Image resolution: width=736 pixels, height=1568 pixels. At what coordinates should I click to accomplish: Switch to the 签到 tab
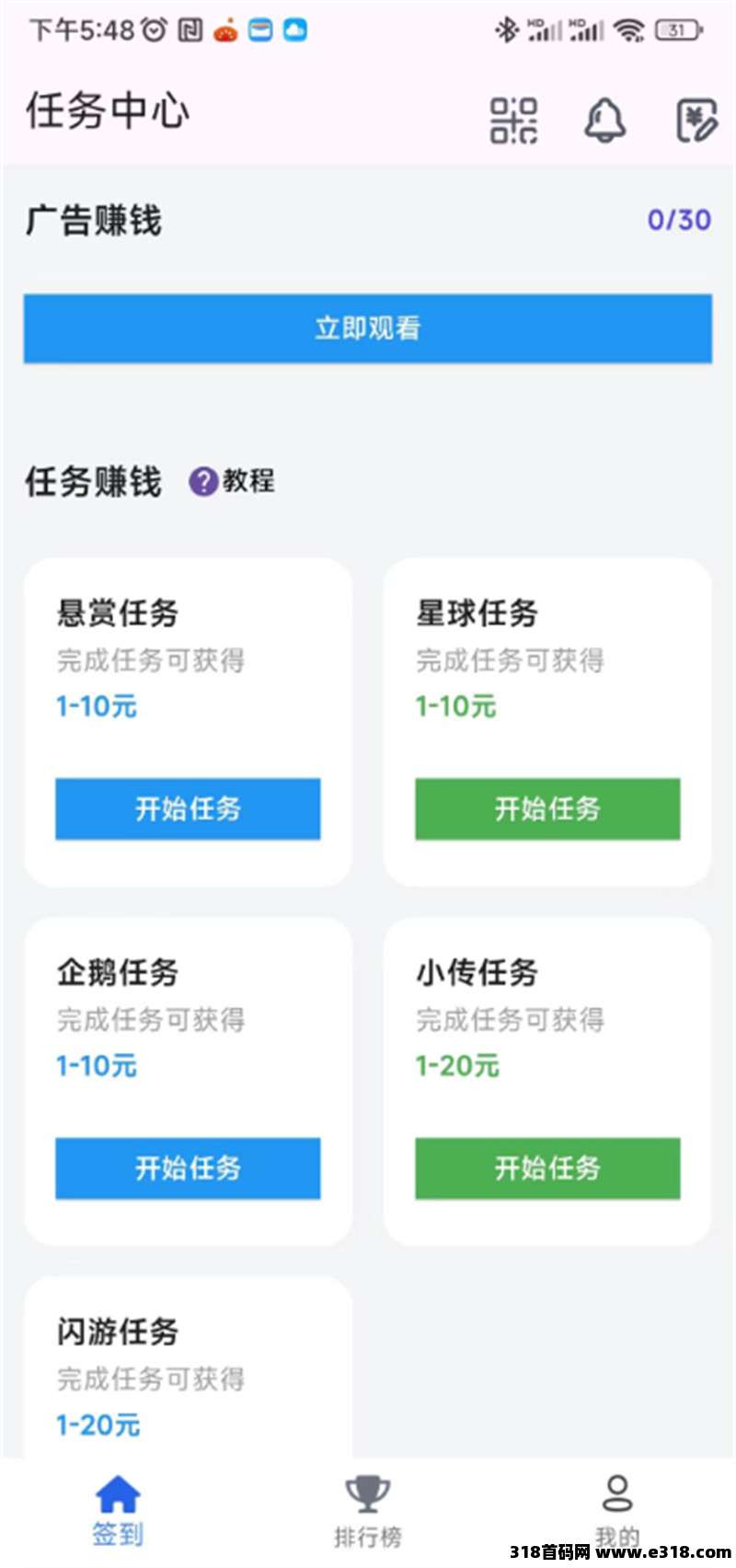tap(118, 1510)
